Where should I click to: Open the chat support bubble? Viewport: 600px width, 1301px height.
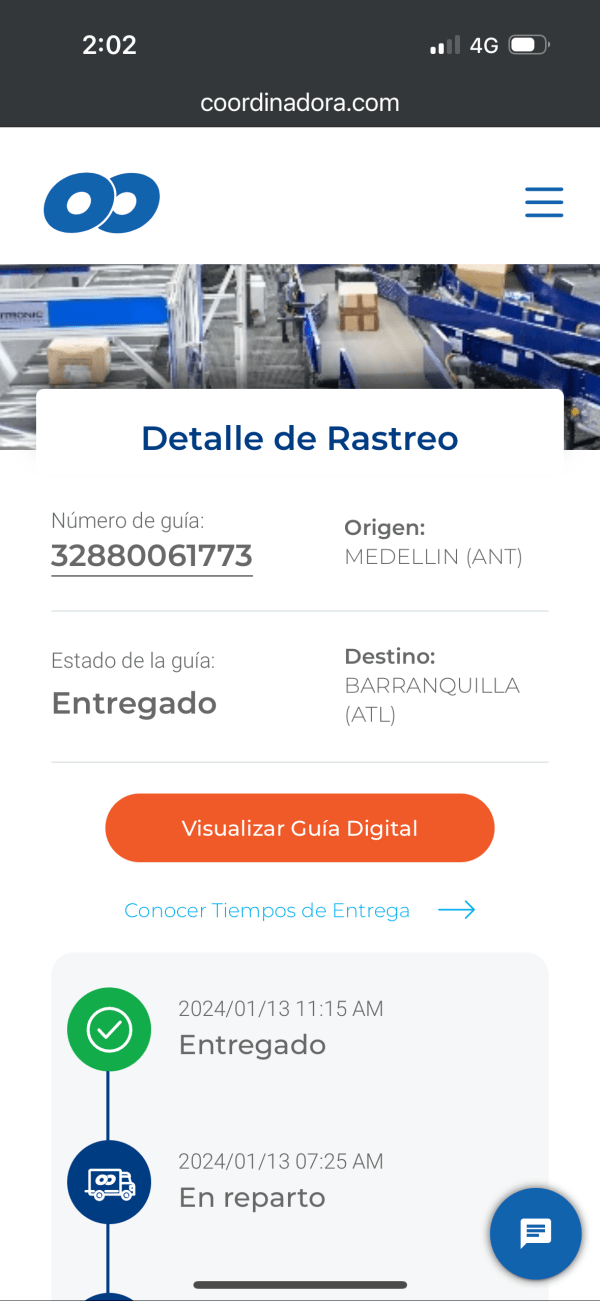click(535, 1233)
